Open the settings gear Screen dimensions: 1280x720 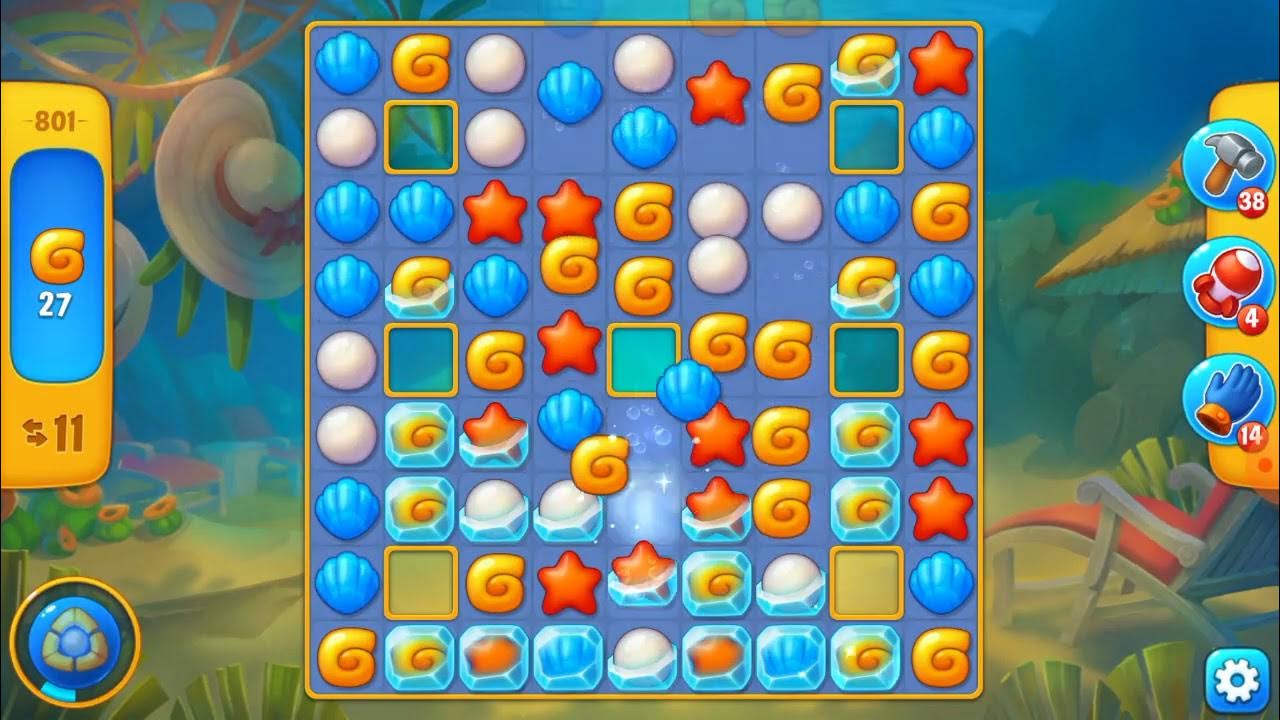1235,683
